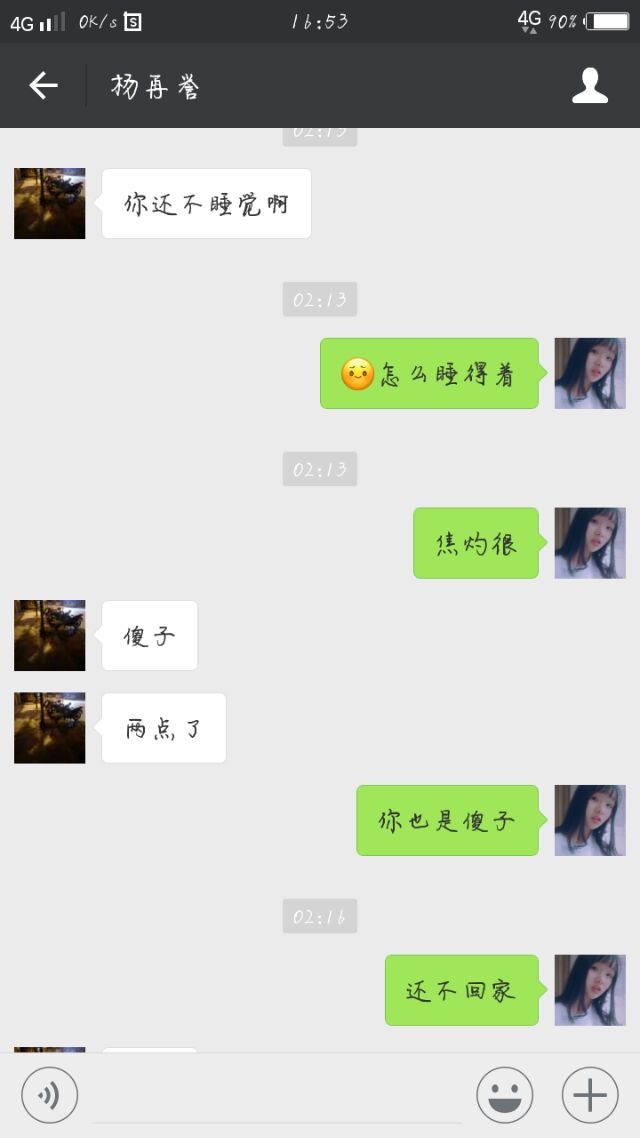Screen dimensions: 640x1138
Task: Switch to voice message input
Action: pyautogui.click(x=49, y=1095)
